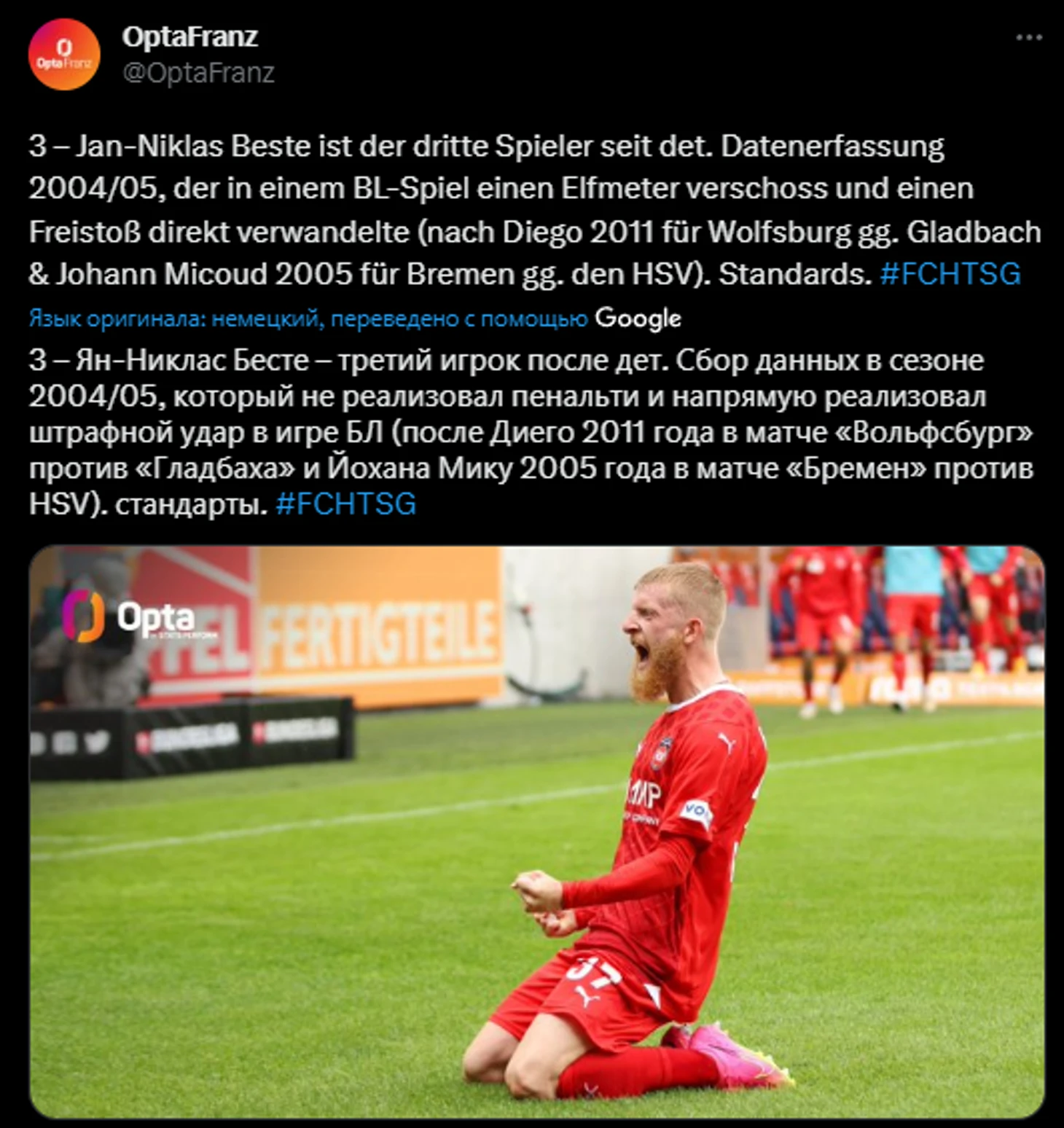1064x1128 pixels.
Task: Open the OptaFranz profile avatar
Action: [x=64, y=55]
